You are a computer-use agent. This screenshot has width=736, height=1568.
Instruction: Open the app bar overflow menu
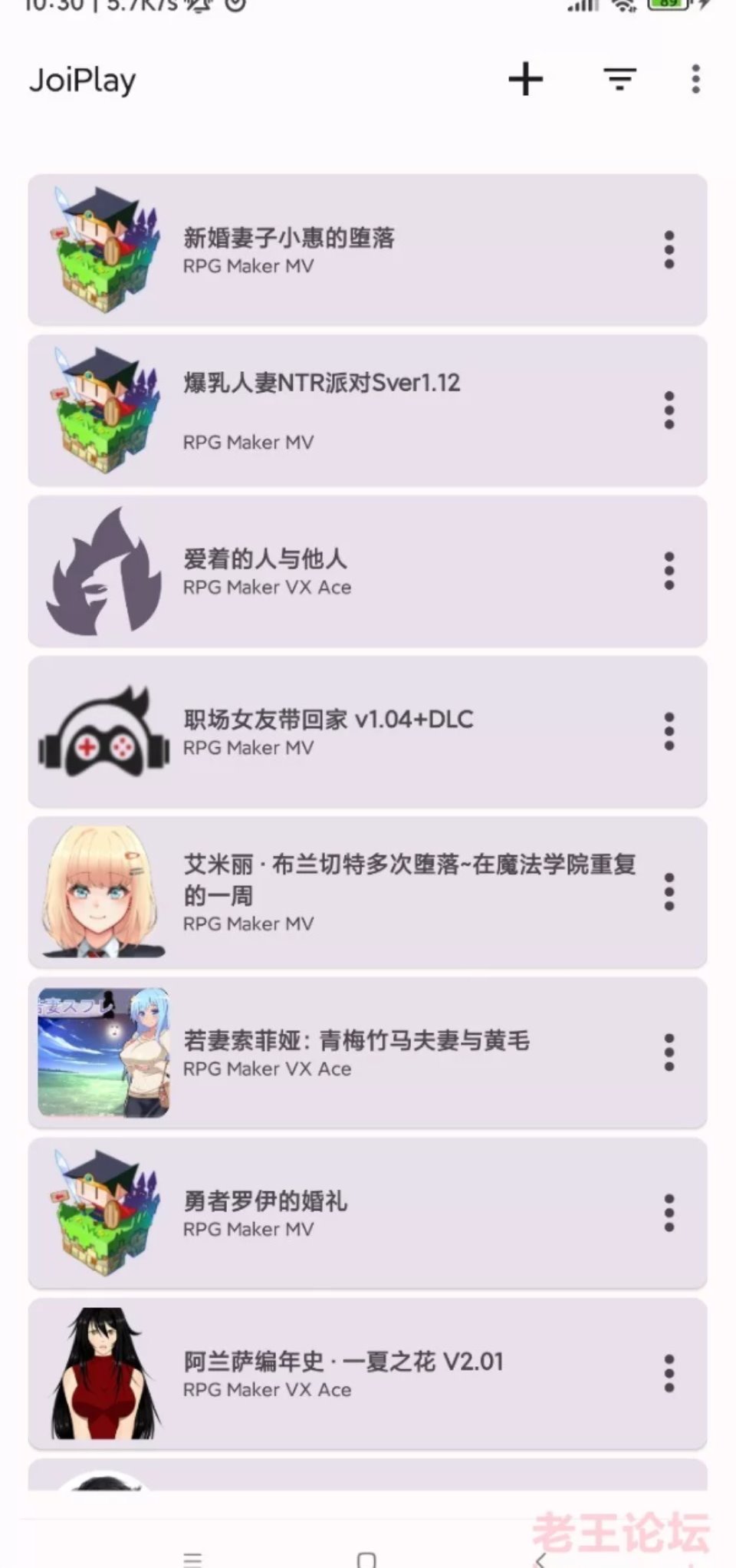pos(695,79)
